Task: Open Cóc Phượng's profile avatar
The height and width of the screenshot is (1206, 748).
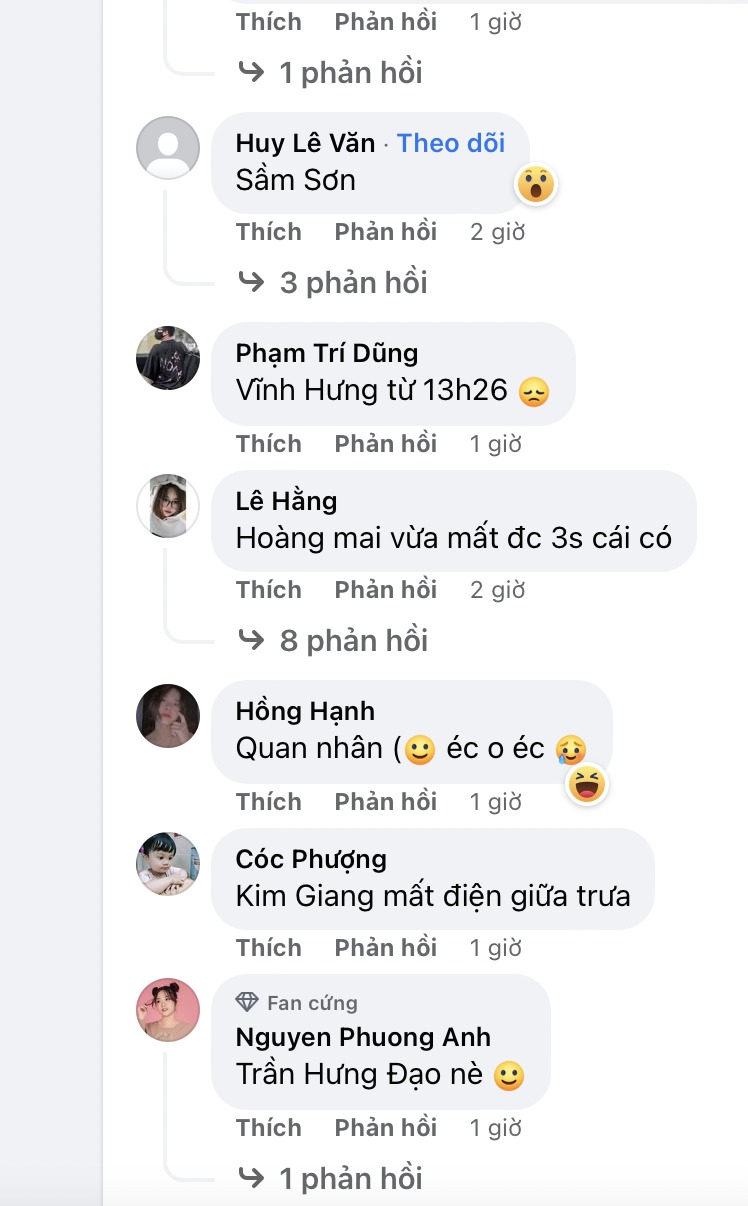Action: 168,863
